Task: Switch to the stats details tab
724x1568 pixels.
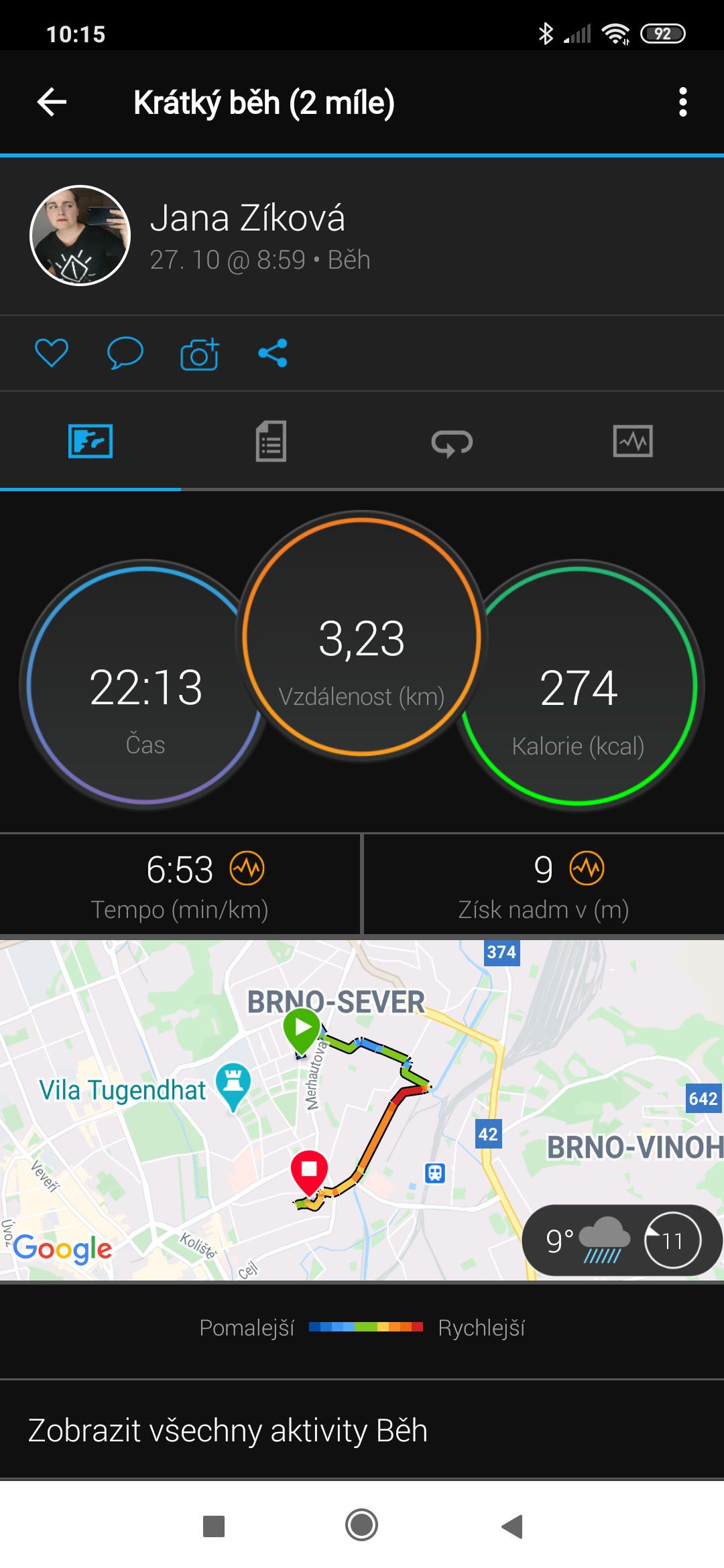Action: point(271,442)
